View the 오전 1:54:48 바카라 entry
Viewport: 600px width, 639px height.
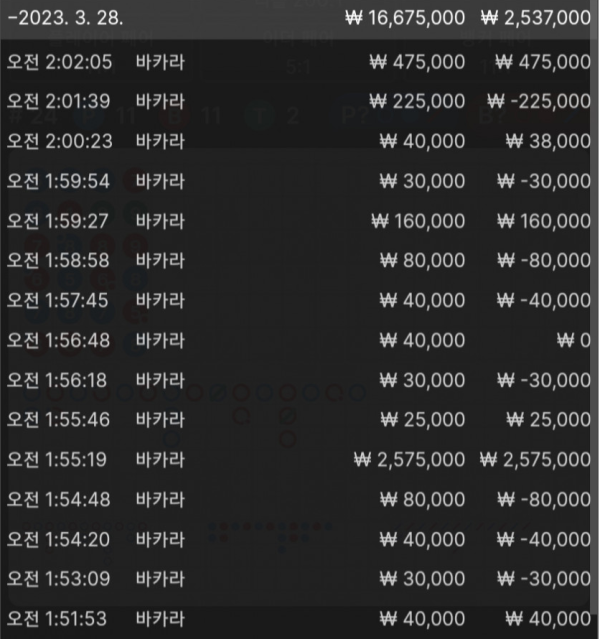tap(299, 499)
